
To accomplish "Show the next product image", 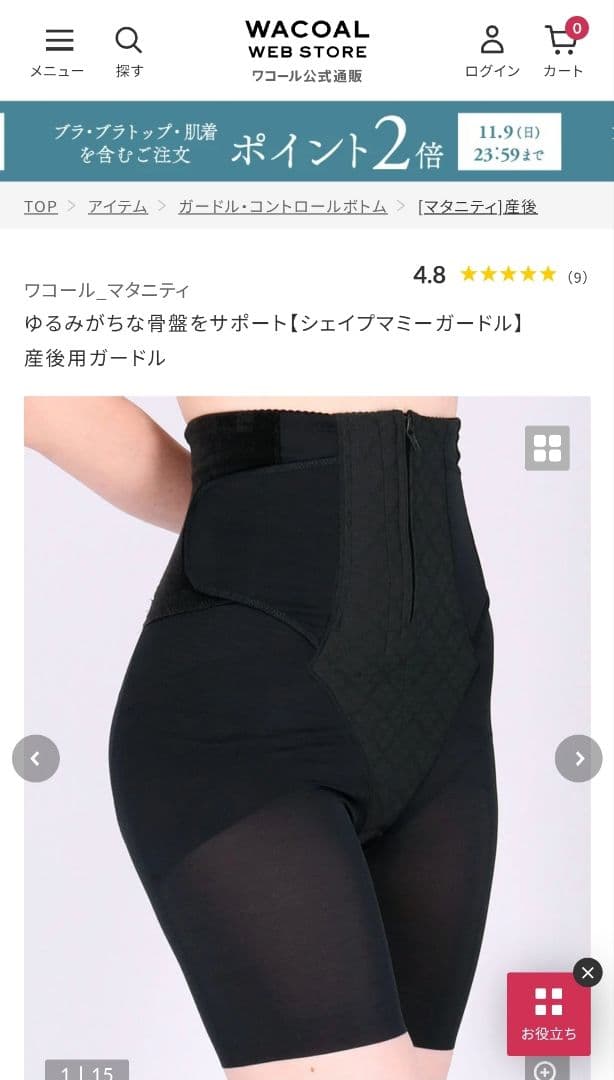I will (578, 759).
